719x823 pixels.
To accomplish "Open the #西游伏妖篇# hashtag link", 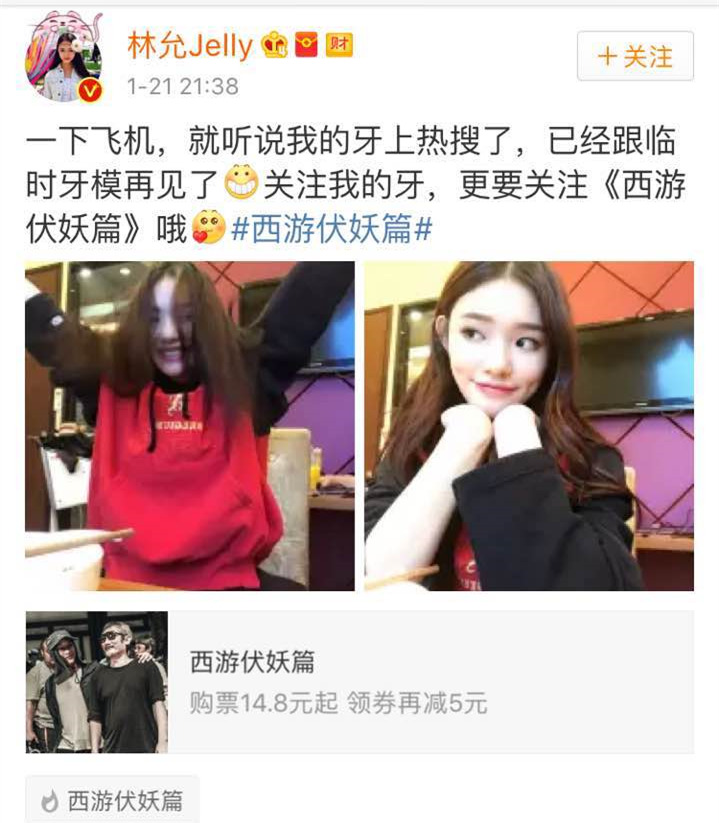I will 331,229.
